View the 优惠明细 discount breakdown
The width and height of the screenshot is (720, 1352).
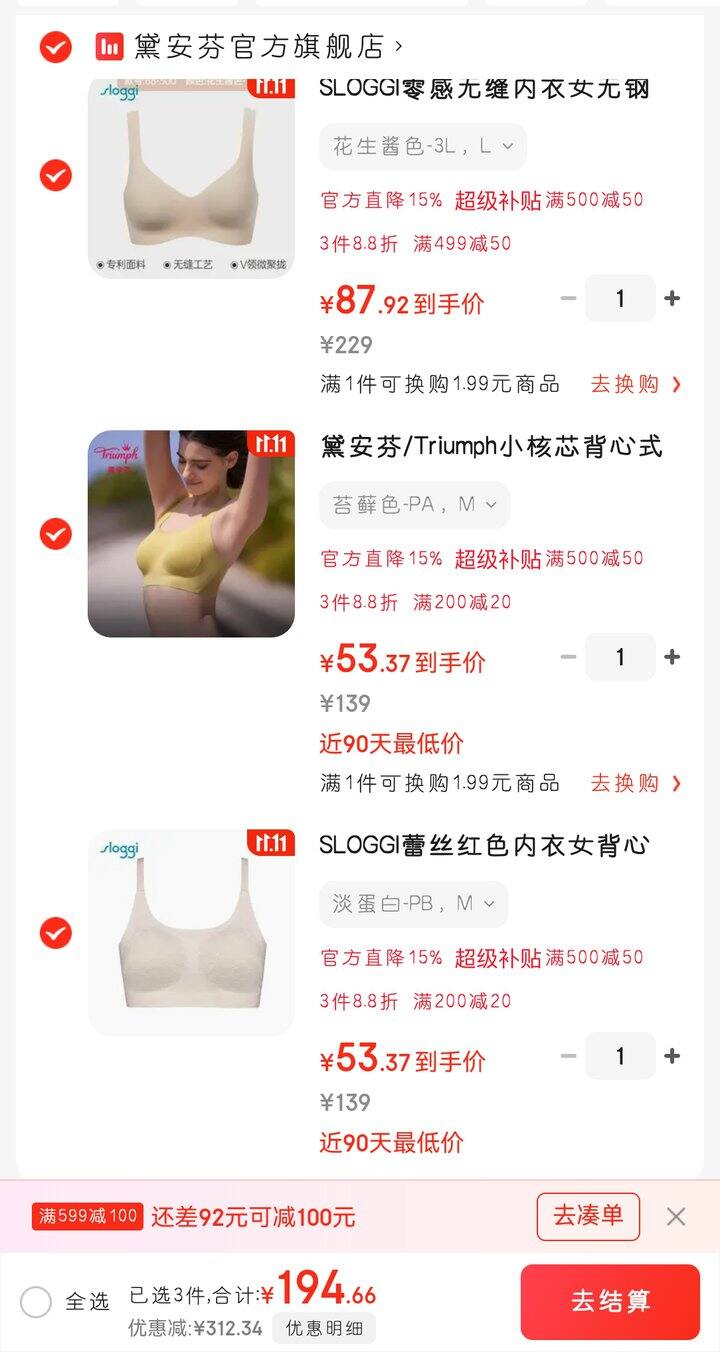tap(325, 1328)
